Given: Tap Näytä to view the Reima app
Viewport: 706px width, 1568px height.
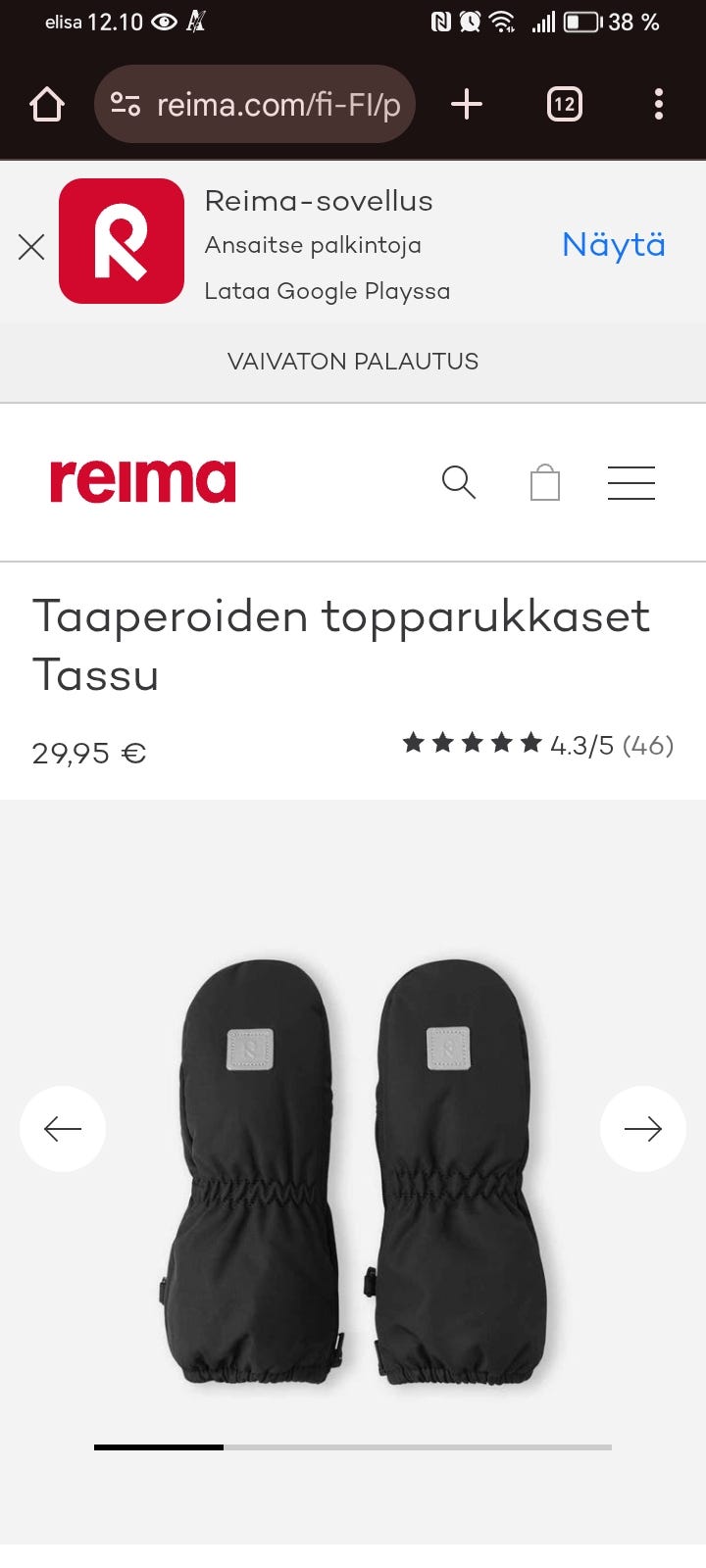Looking at the screenshot, I should 613,245.
